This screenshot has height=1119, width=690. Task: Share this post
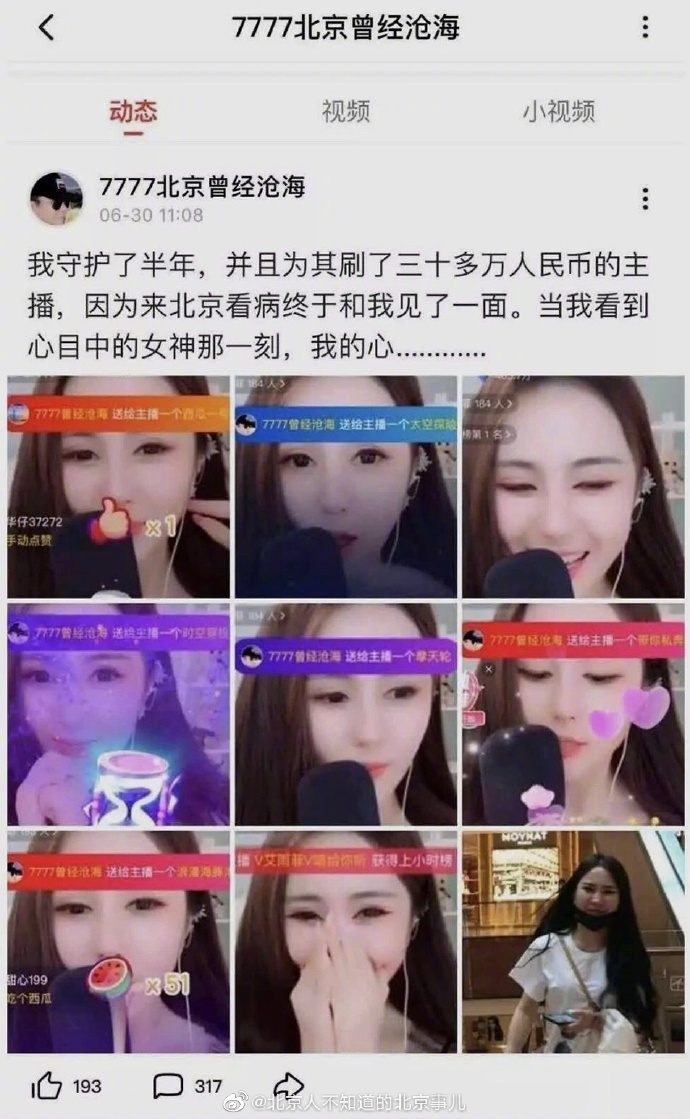[x=289, y=1086]
